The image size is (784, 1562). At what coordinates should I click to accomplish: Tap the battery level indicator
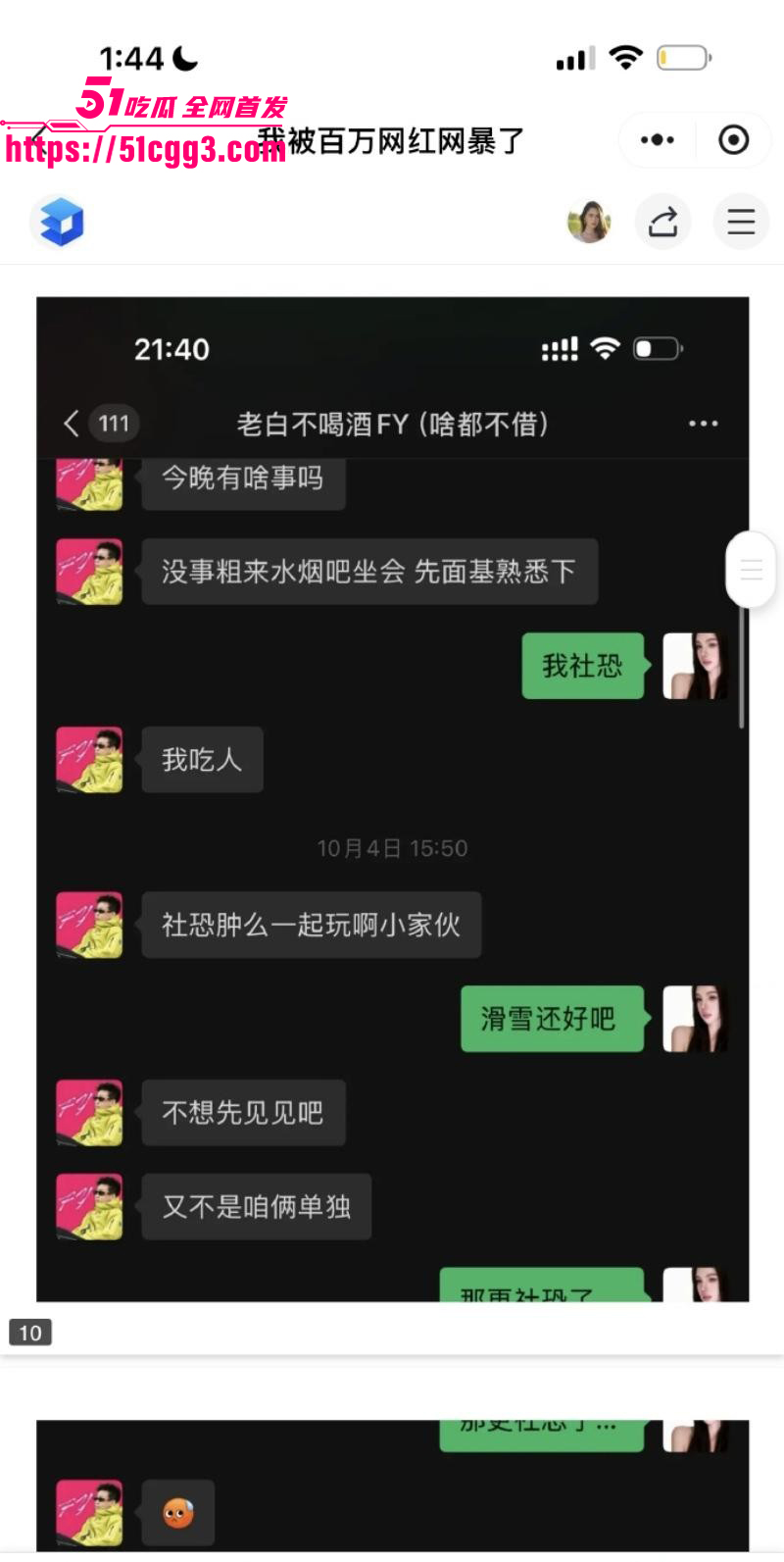pyautogui.click(x=683, y=57)
